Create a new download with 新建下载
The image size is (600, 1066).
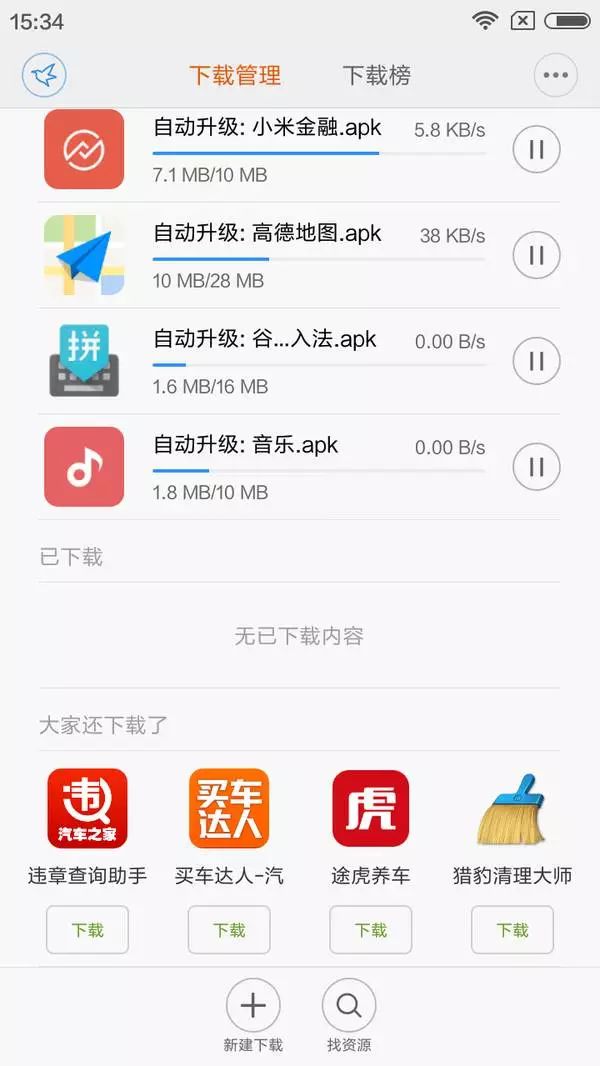[253, 1014]
